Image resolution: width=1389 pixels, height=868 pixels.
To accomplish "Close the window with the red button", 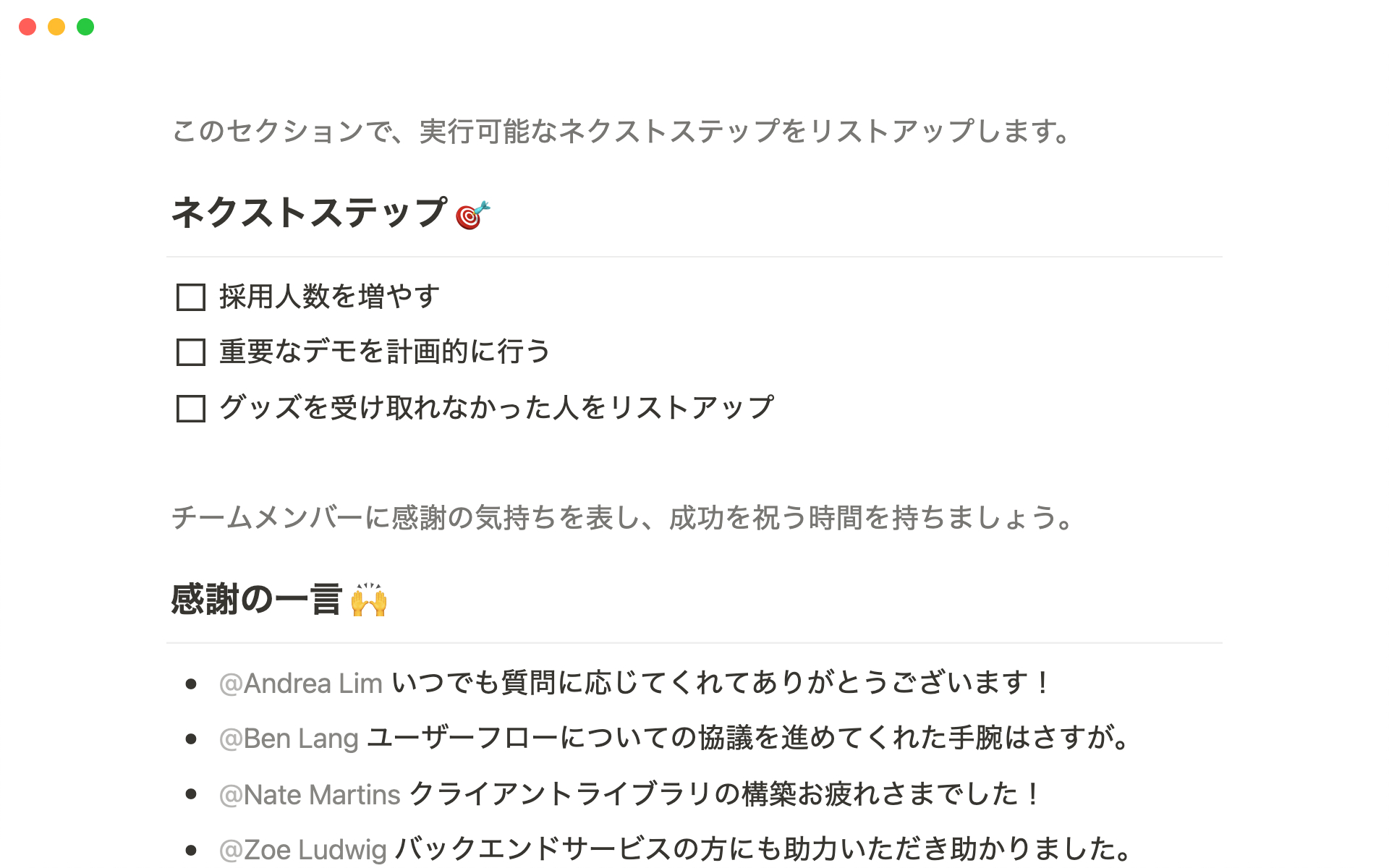I will point(27,27).
